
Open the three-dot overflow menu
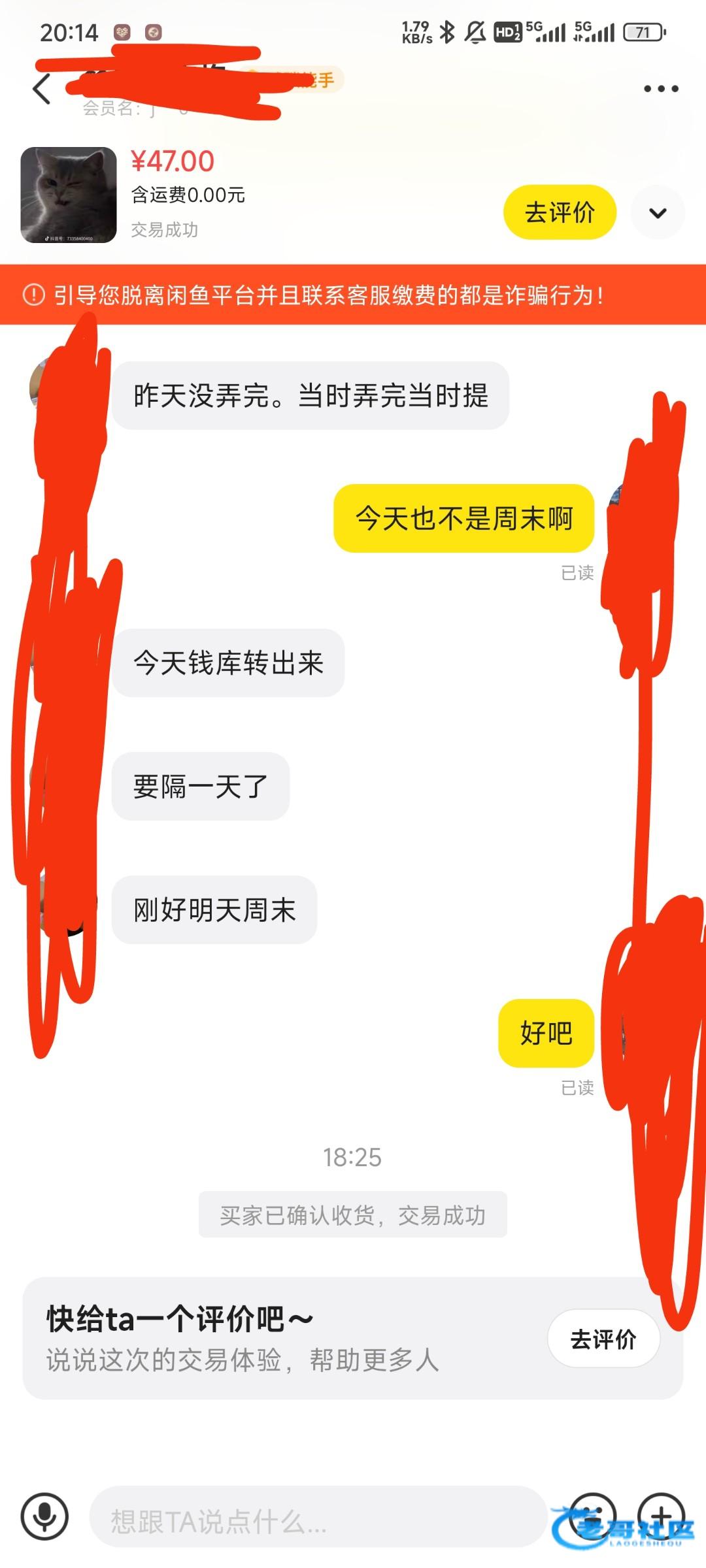661,88
